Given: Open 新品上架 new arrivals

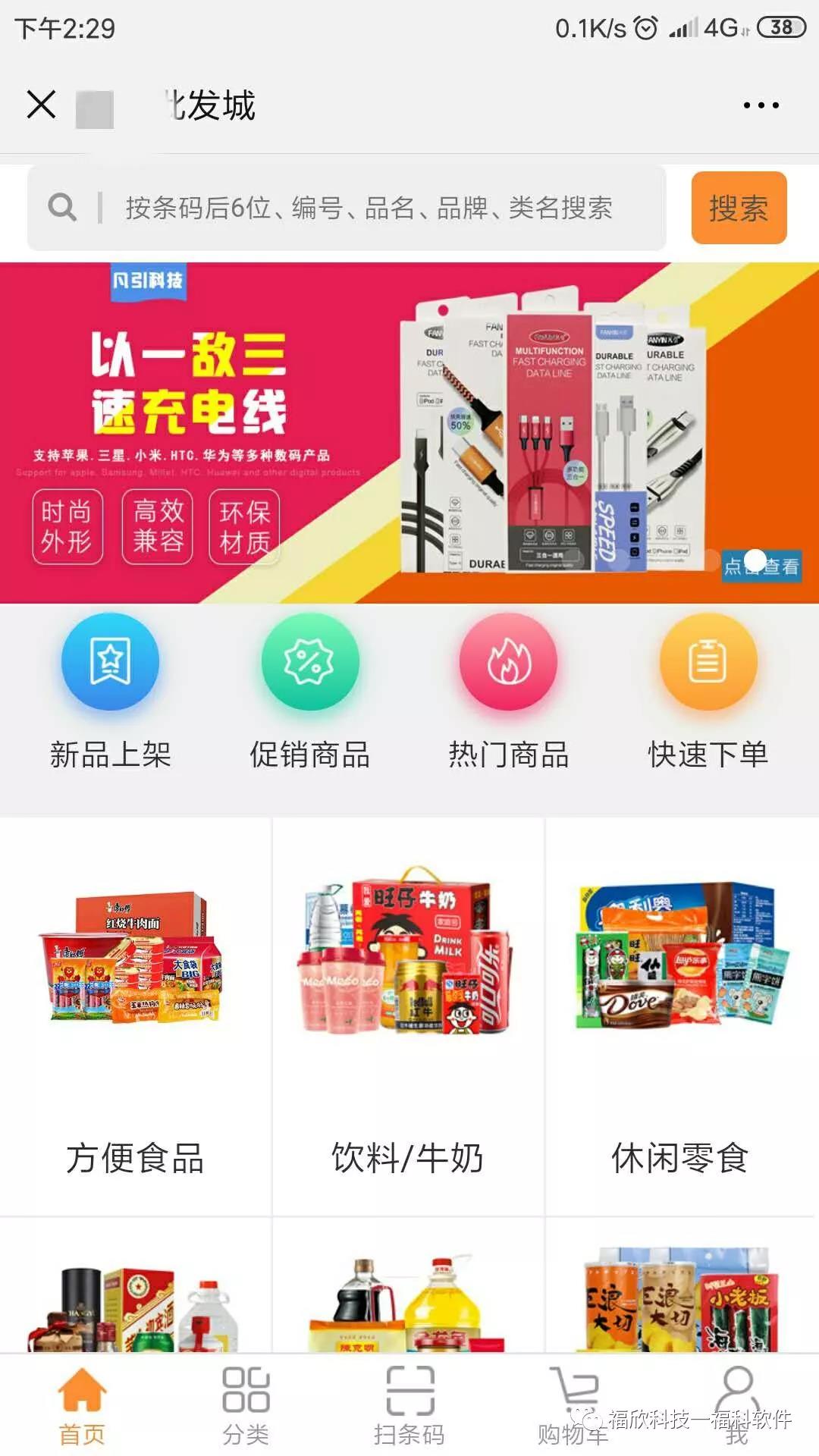Looking at the screenshot, I should pos(110,690).
